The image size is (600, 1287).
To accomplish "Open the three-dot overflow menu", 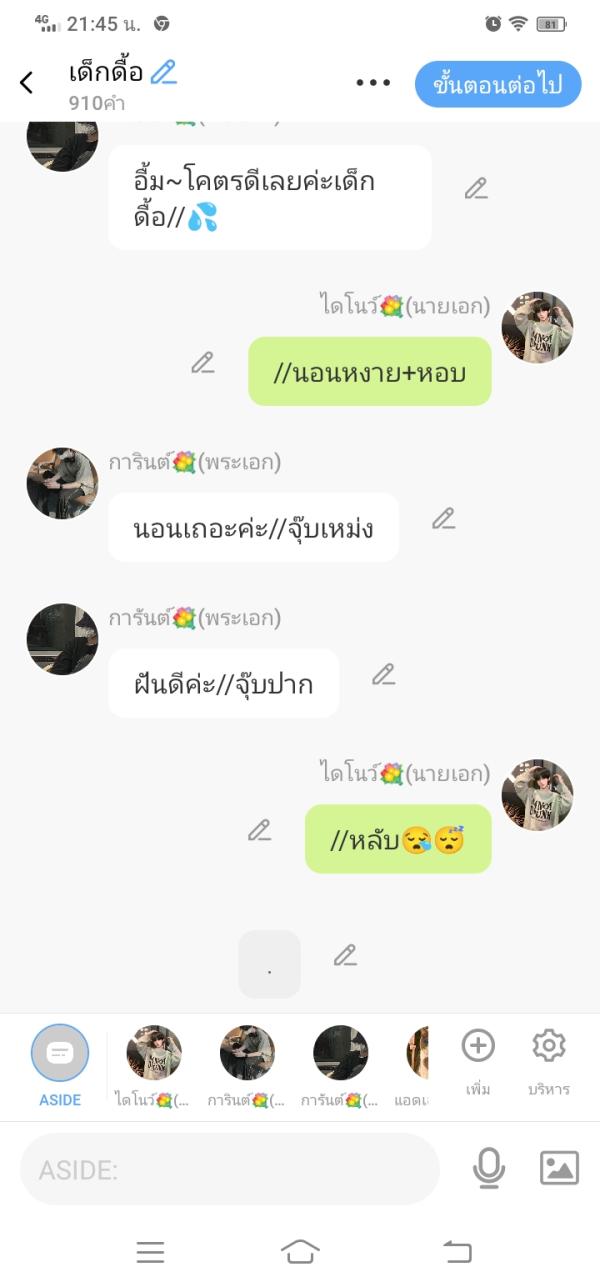I will (x=373, y=83).
